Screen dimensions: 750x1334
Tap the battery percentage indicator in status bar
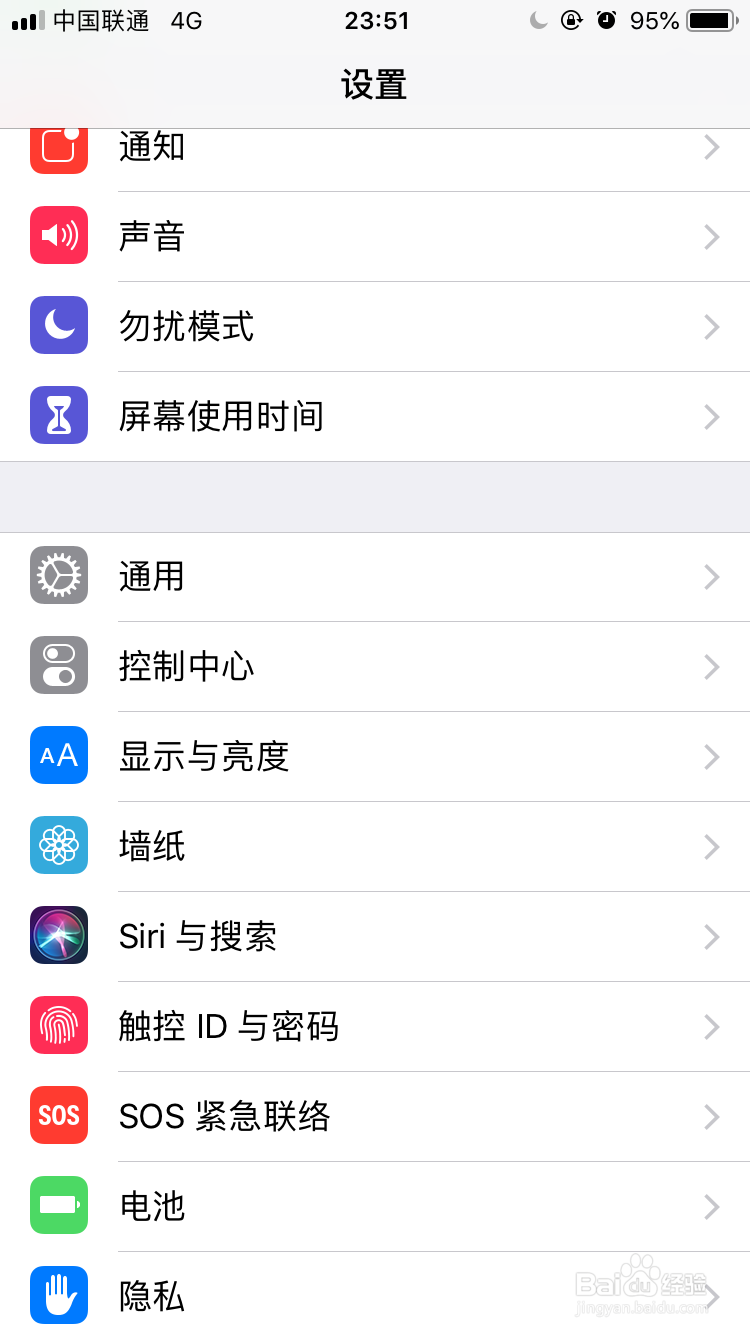tap(656, 20)
